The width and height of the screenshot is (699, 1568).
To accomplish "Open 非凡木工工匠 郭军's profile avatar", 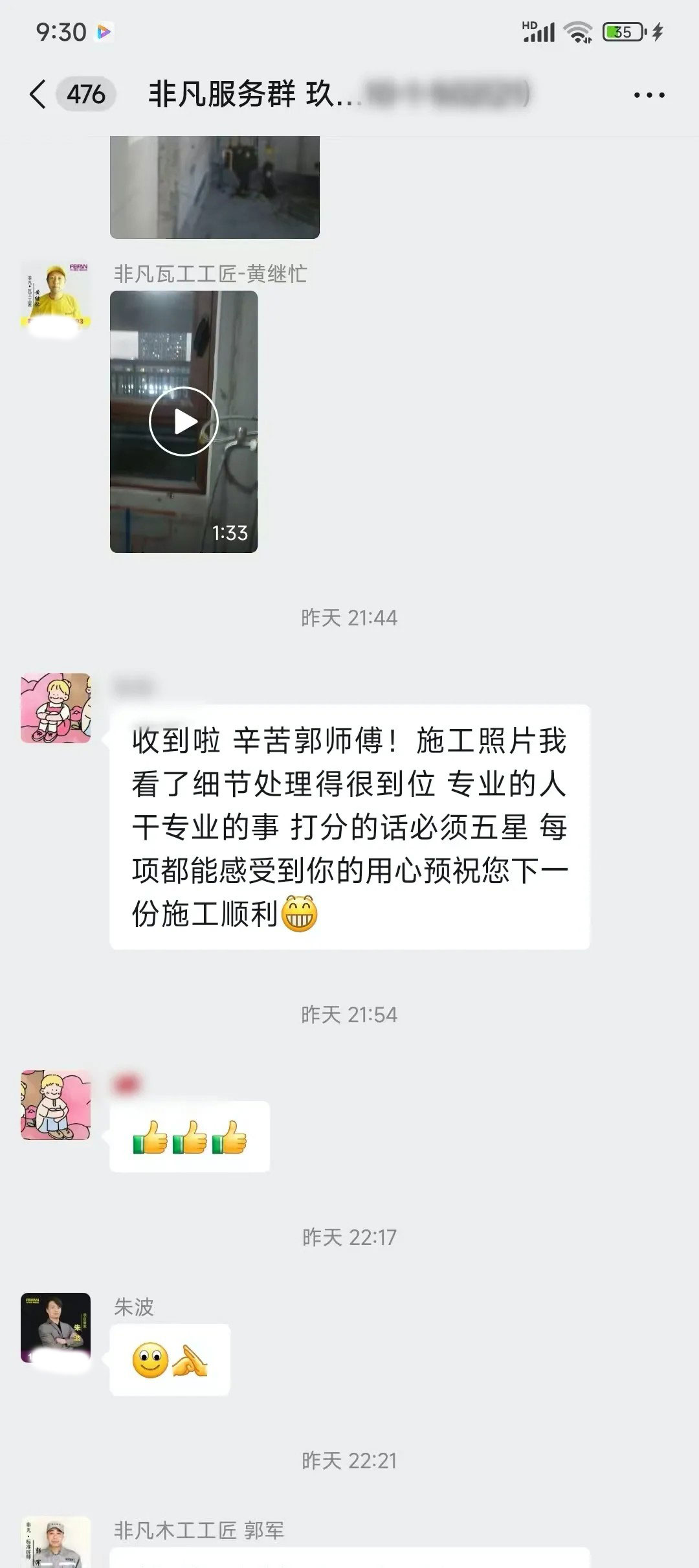I will (56, 1544).
